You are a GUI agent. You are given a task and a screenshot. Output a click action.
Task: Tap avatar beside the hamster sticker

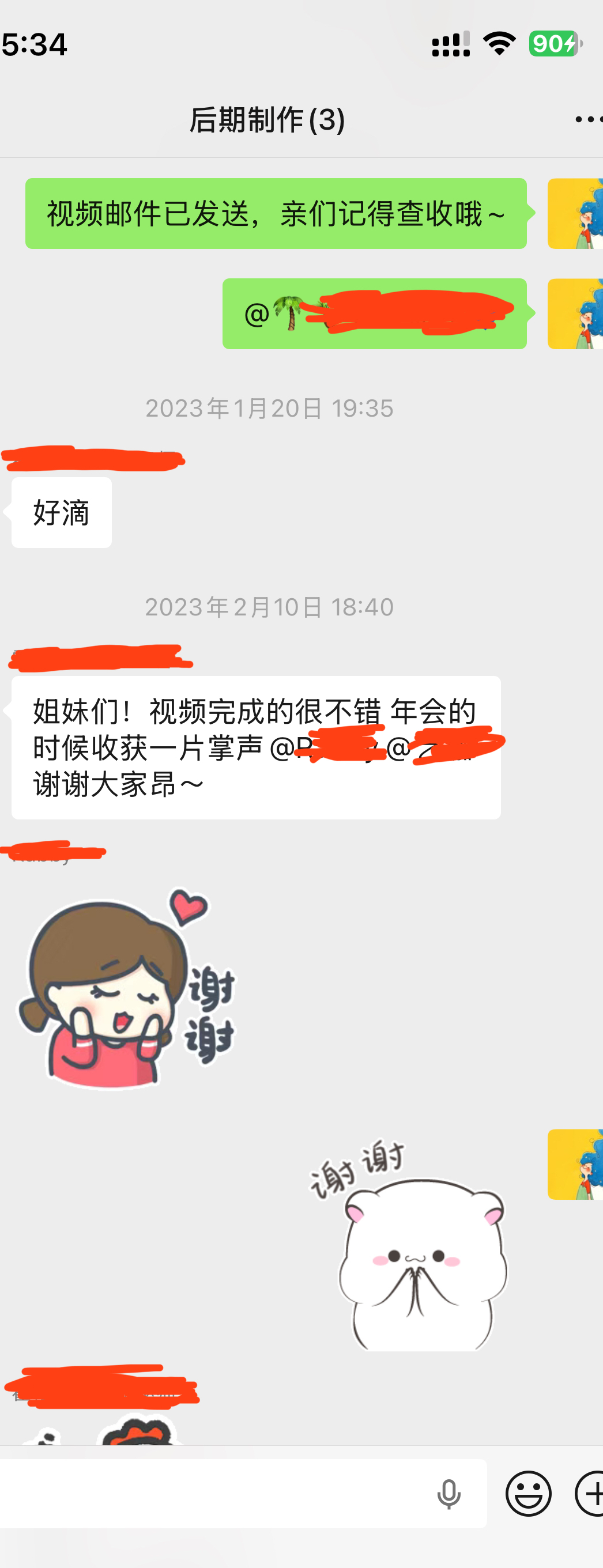tap(575, 1165)
